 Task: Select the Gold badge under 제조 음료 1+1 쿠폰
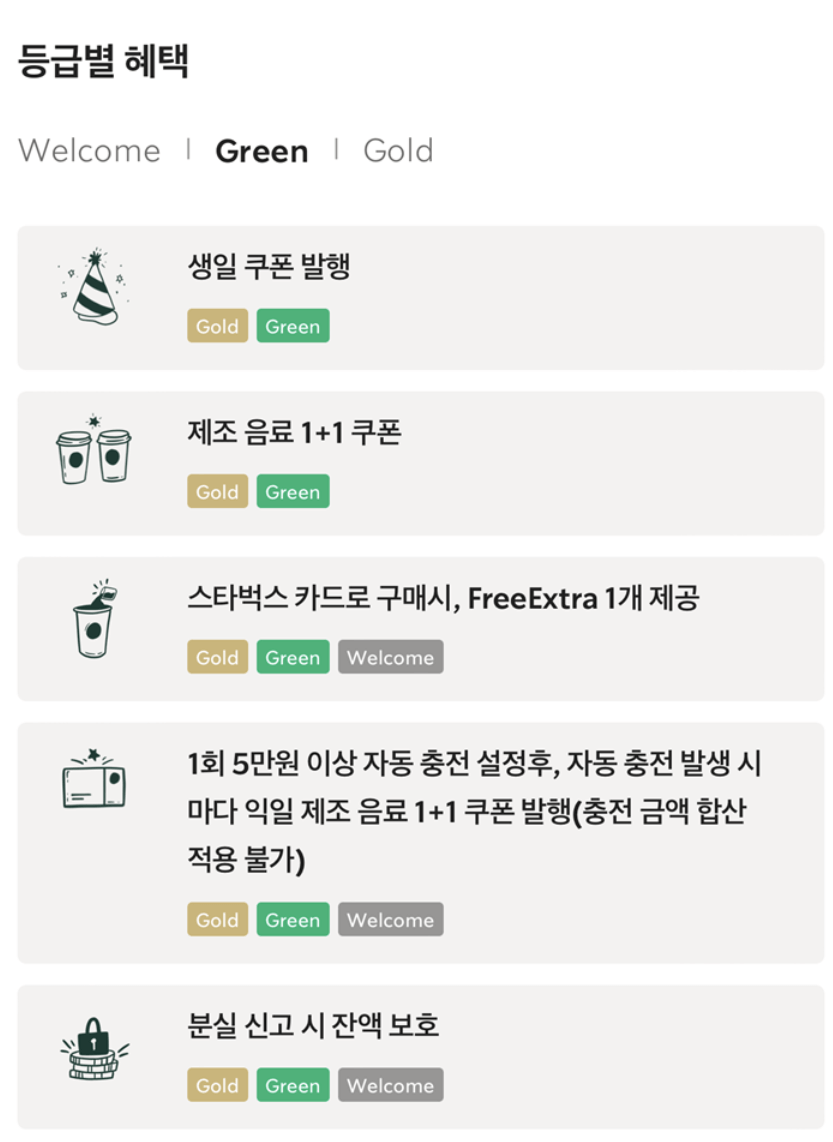tap(216, 491)
